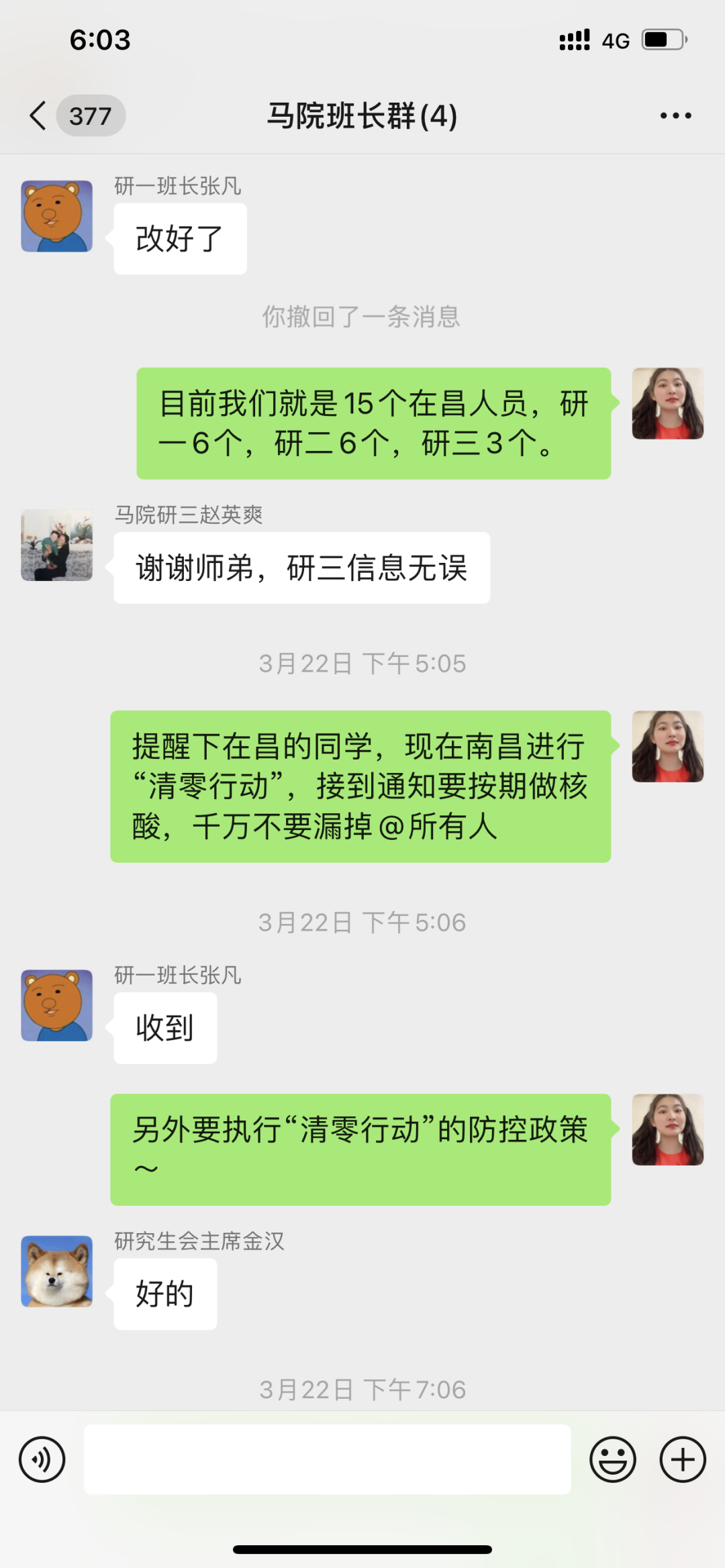Image resolution: width=725 pixels, height=1568 pixels.
Task: Open 张凡's avatar beside the 收到 message
Action: tap(57, 1005)
